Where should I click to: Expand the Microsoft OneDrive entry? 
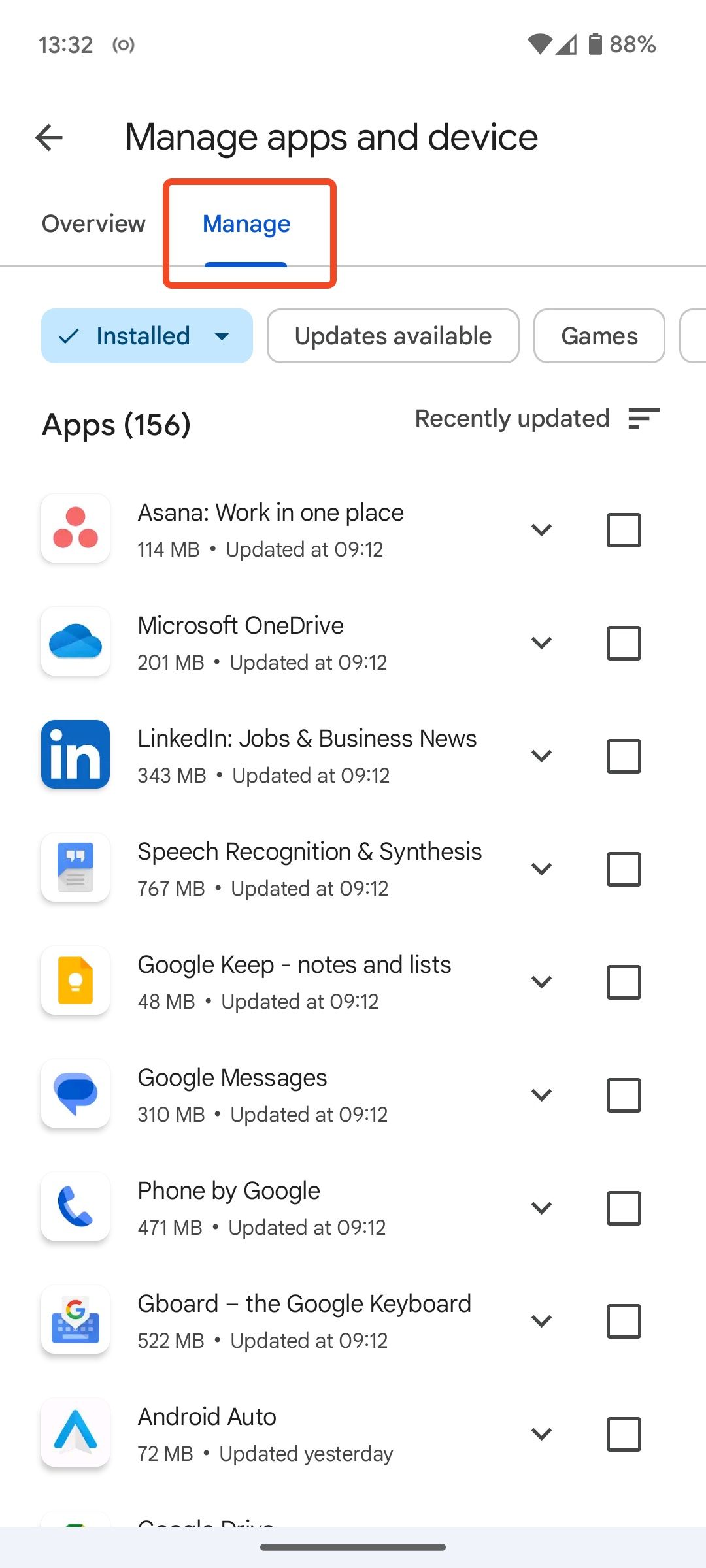(x=541, y=643)
